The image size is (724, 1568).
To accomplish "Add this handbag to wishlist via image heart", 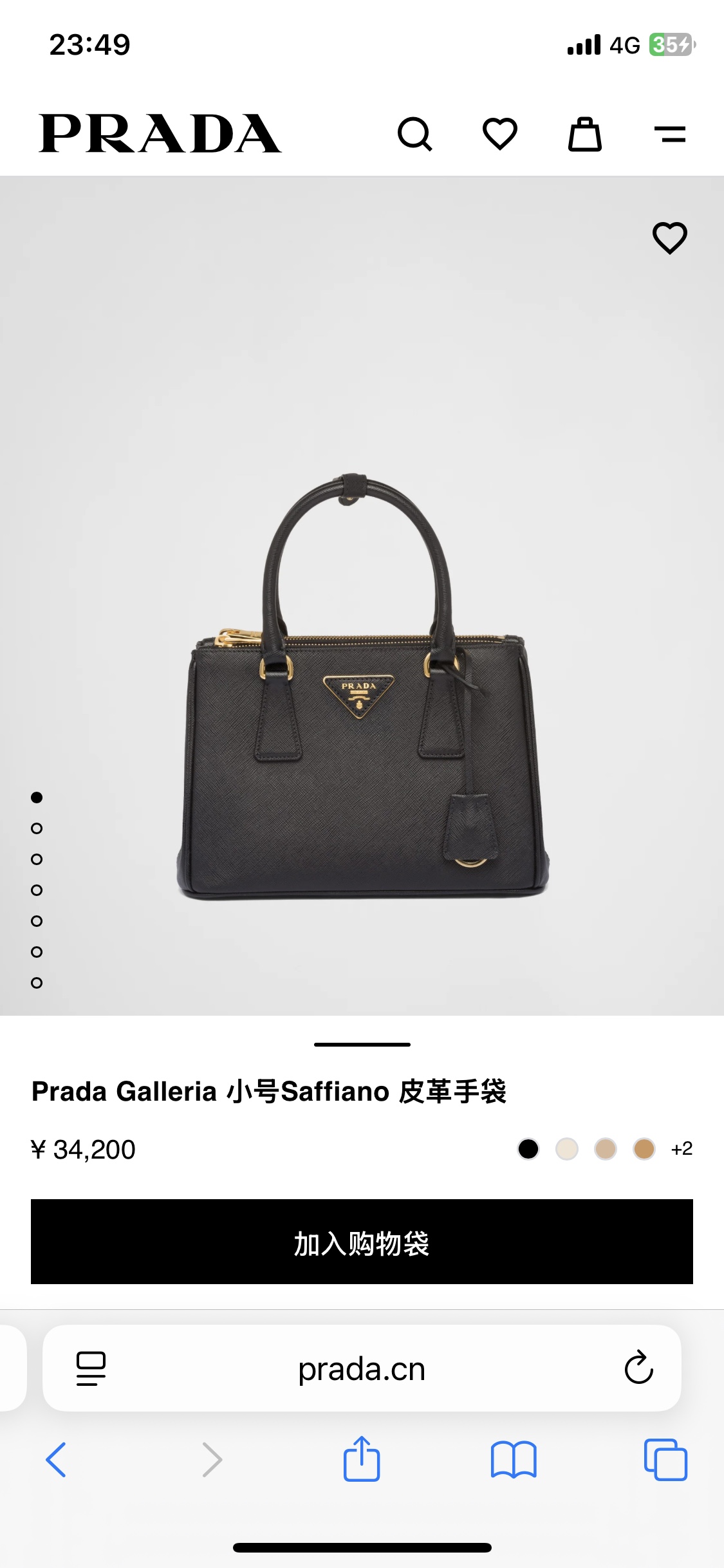I will pos(669,238).
